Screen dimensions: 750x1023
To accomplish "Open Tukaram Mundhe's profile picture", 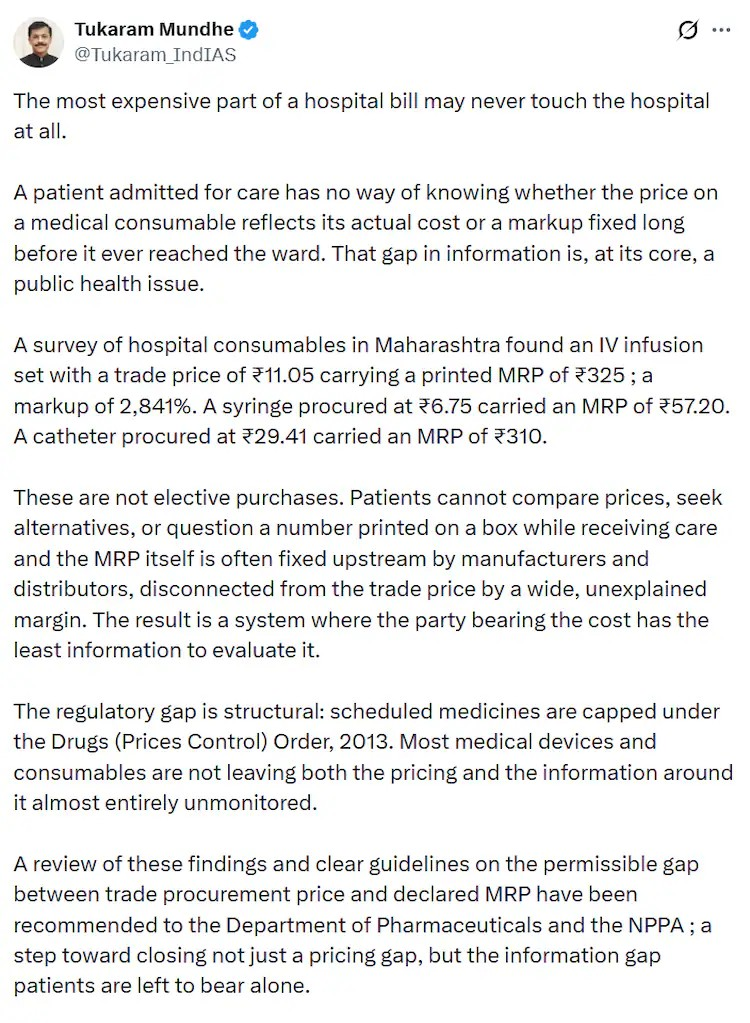I will tap(38, 42).
